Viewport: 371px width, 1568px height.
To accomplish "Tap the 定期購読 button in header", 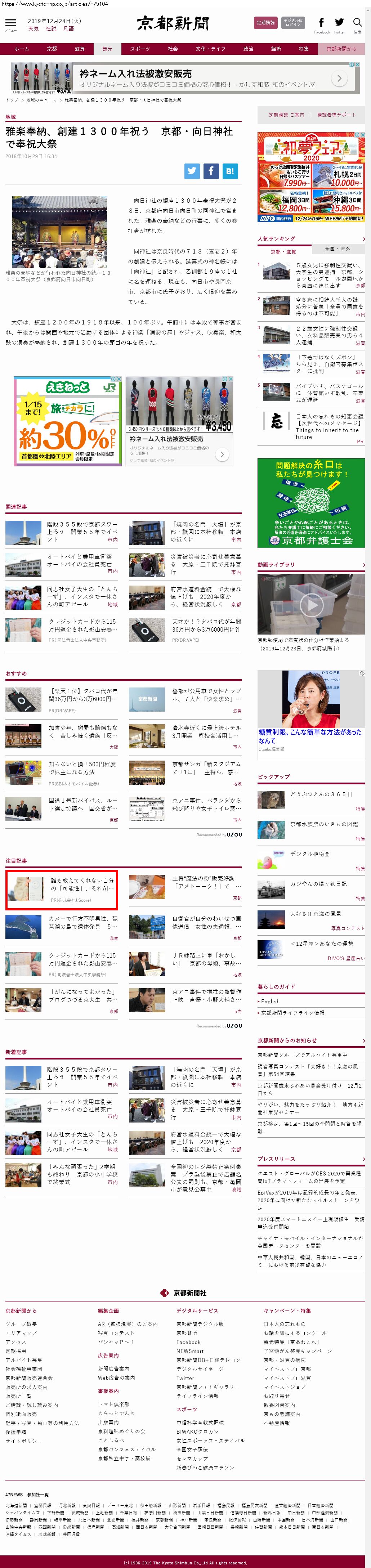I will click(x=265, y=23).
